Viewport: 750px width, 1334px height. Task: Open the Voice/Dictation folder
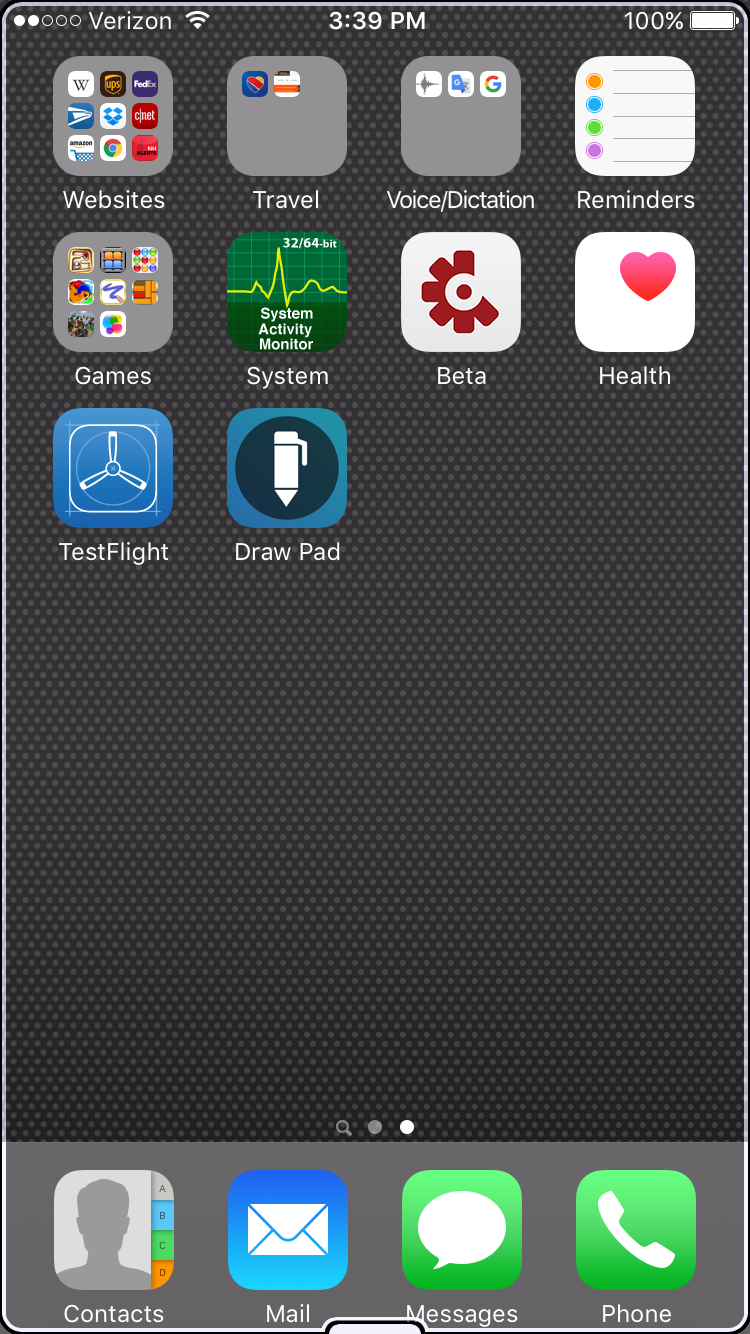(x=461, y=116)
